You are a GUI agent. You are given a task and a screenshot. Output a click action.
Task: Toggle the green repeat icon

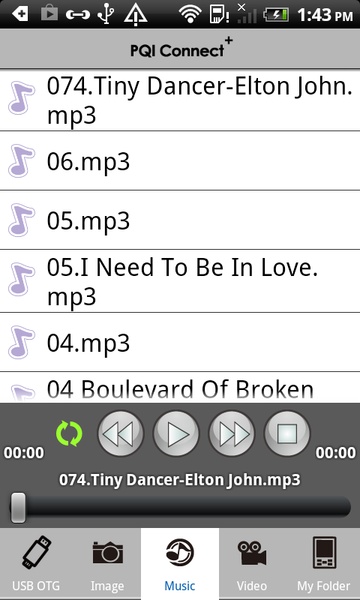point(69,434)
